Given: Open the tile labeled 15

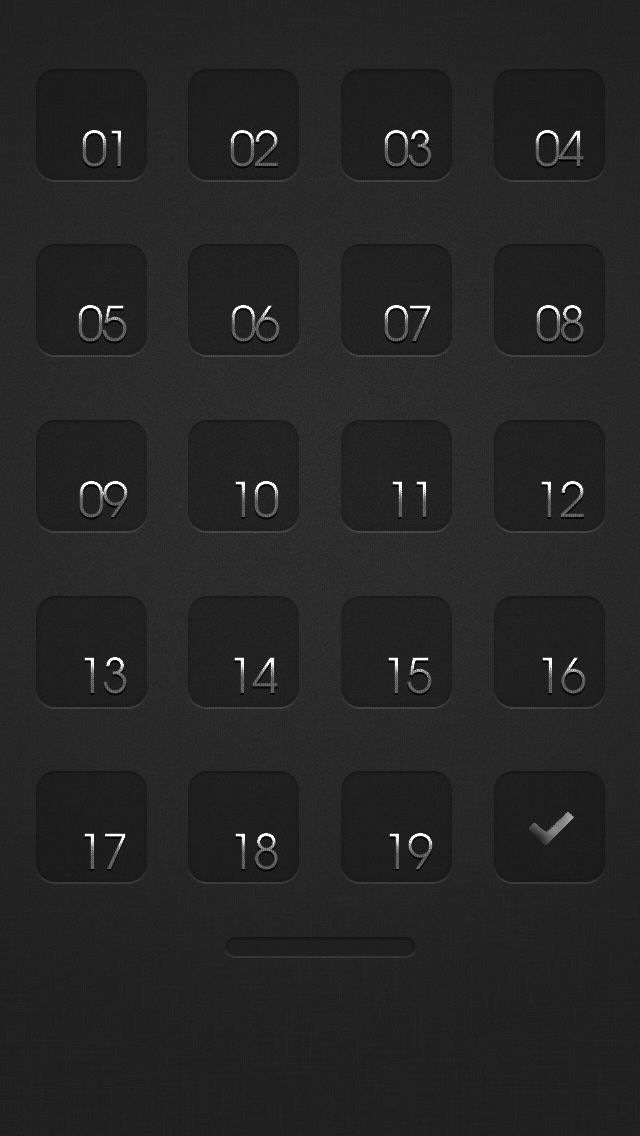Looking at the screenshot, I should pyautogui.click(x=396, y=652).
